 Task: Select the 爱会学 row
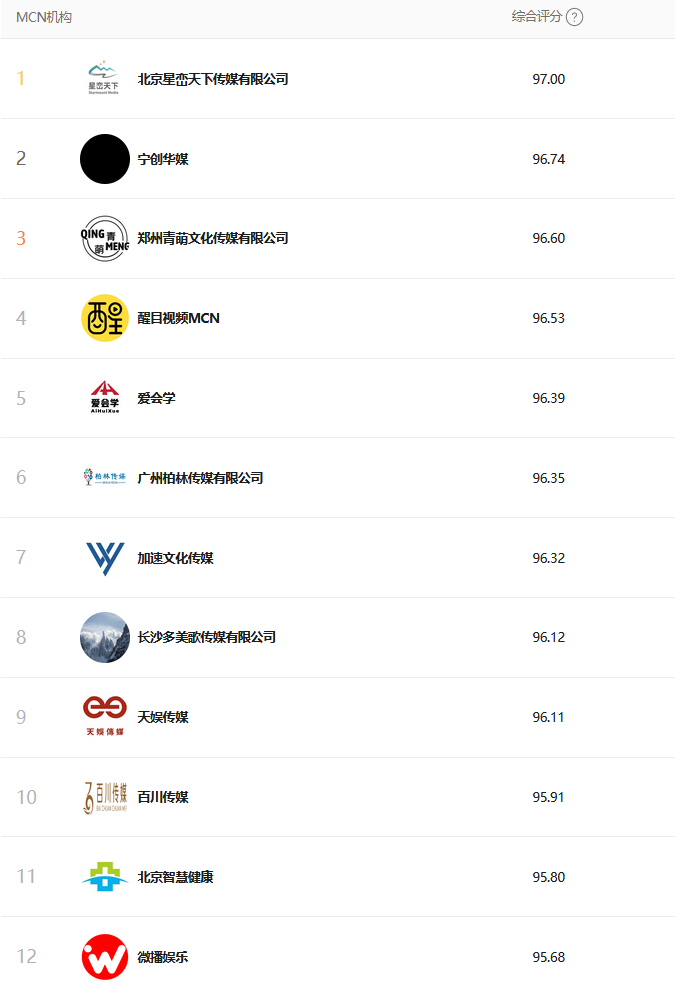[x=156, y=398]
